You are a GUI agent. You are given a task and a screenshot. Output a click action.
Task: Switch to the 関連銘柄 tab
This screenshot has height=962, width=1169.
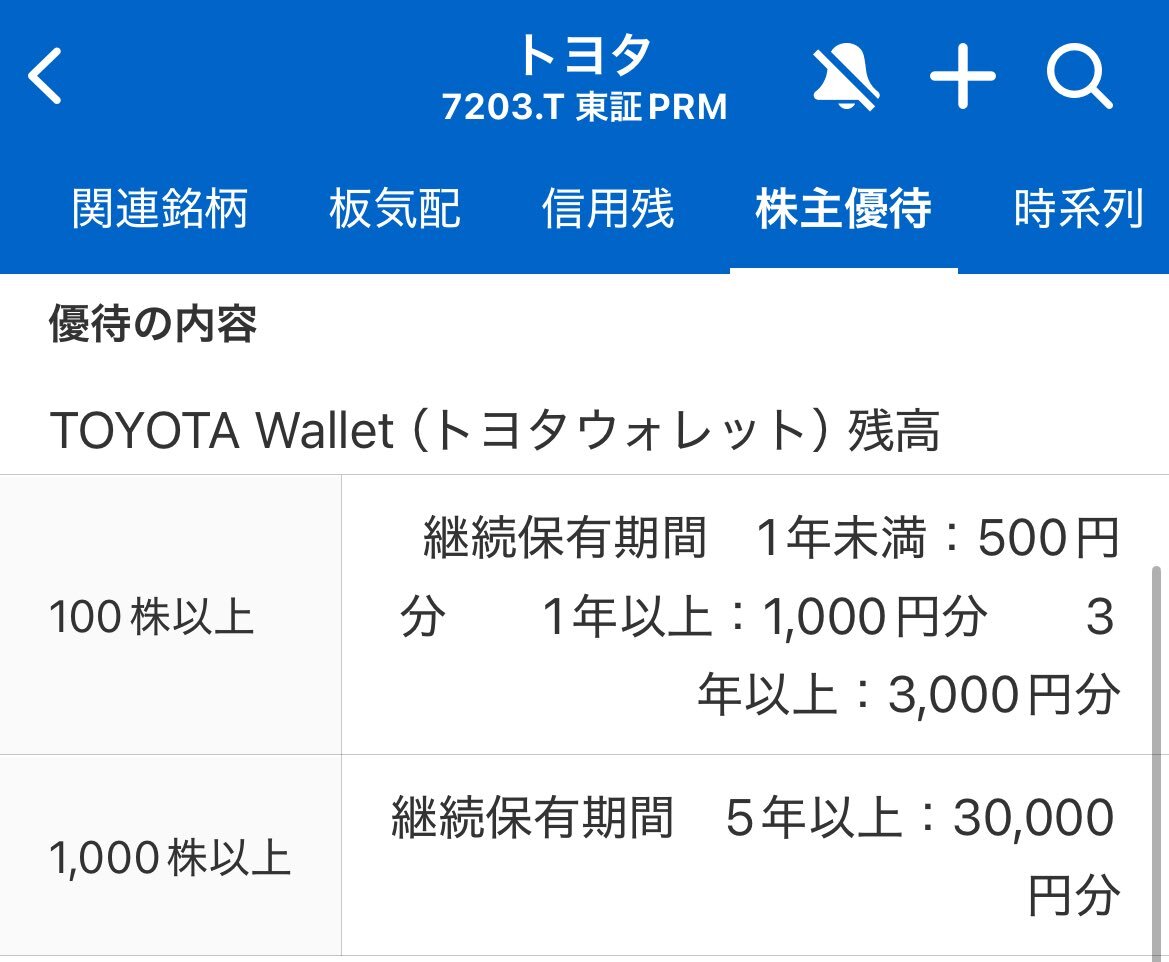(160, 210)
